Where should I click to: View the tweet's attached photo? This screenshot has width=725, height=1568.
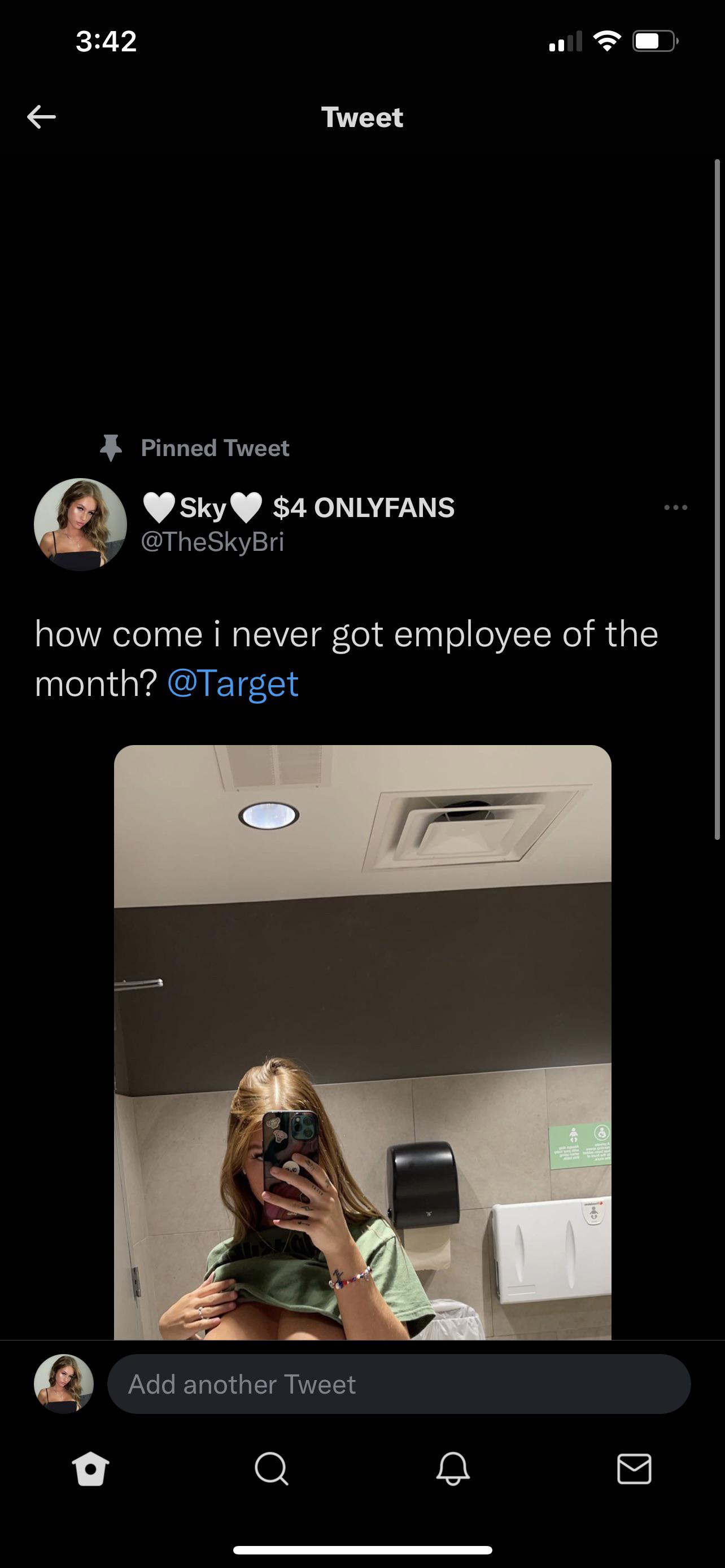point(362,1041)
